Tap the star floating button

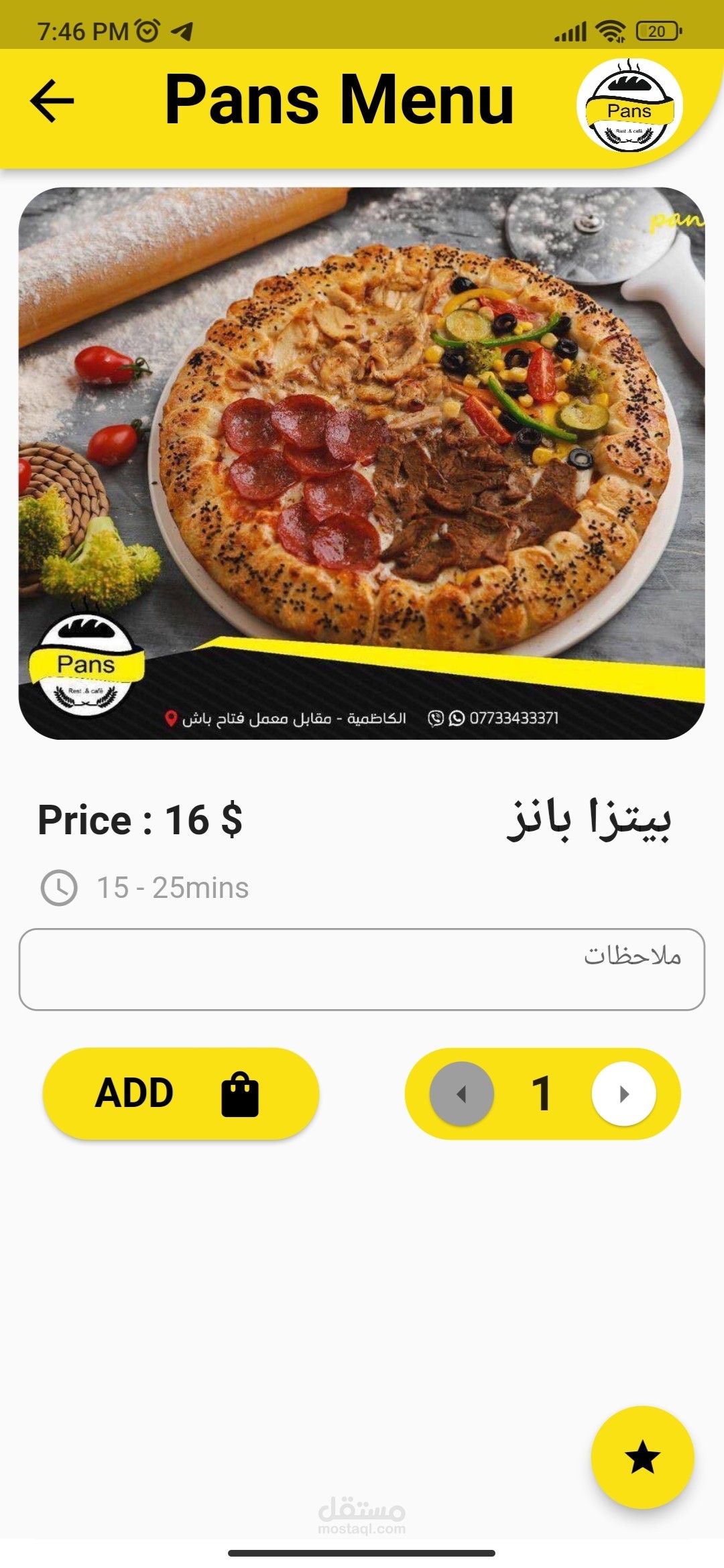(x=642, y=1457)
